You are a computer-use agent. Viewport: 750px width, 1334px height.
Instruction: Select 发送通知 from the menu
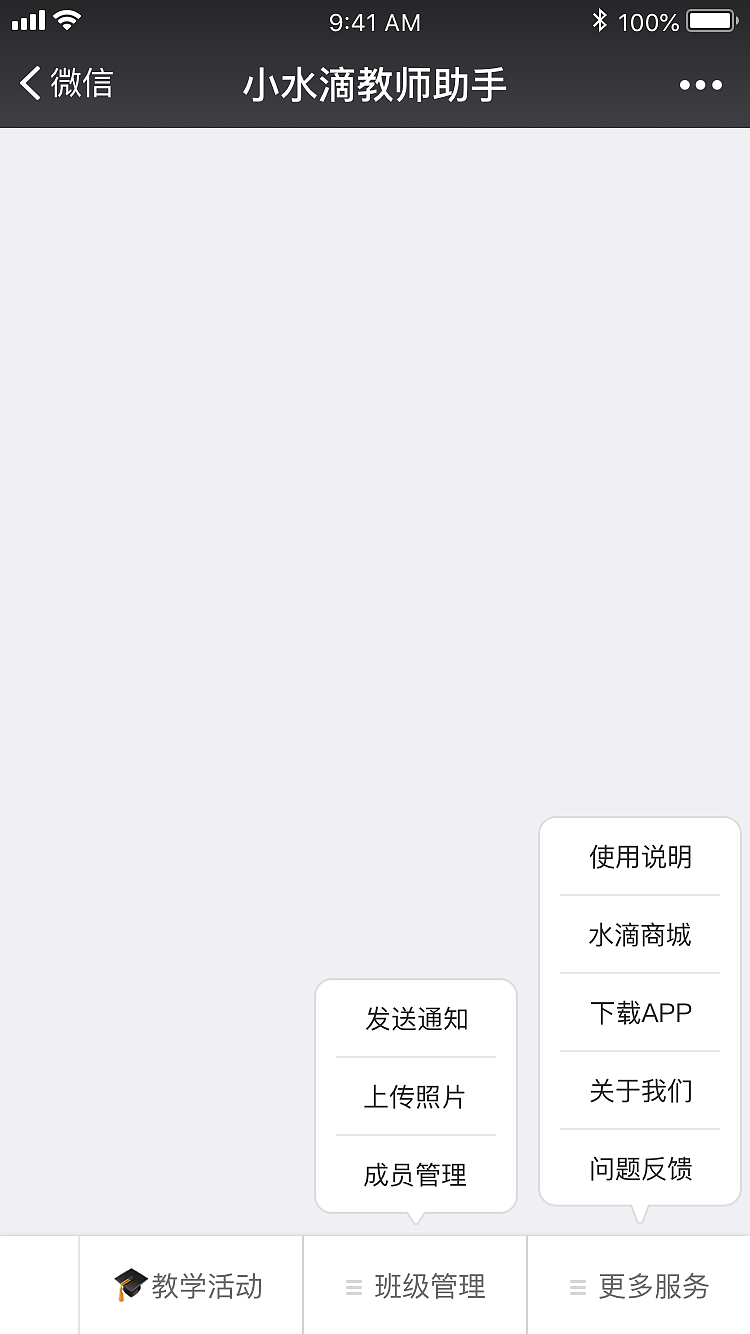click(415, 1018)
